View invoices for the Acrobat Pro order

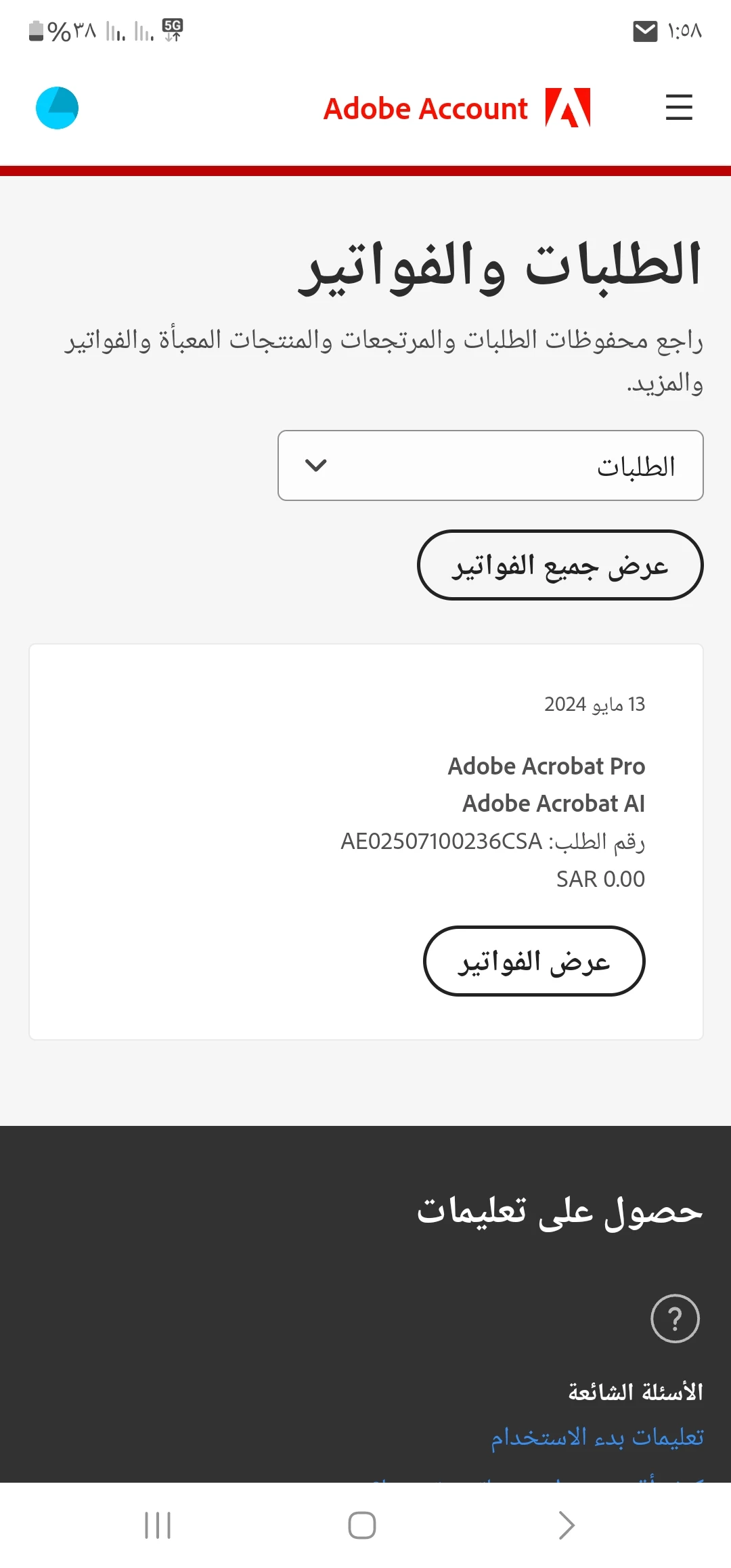pyautogui.click(x=533, y=961)
